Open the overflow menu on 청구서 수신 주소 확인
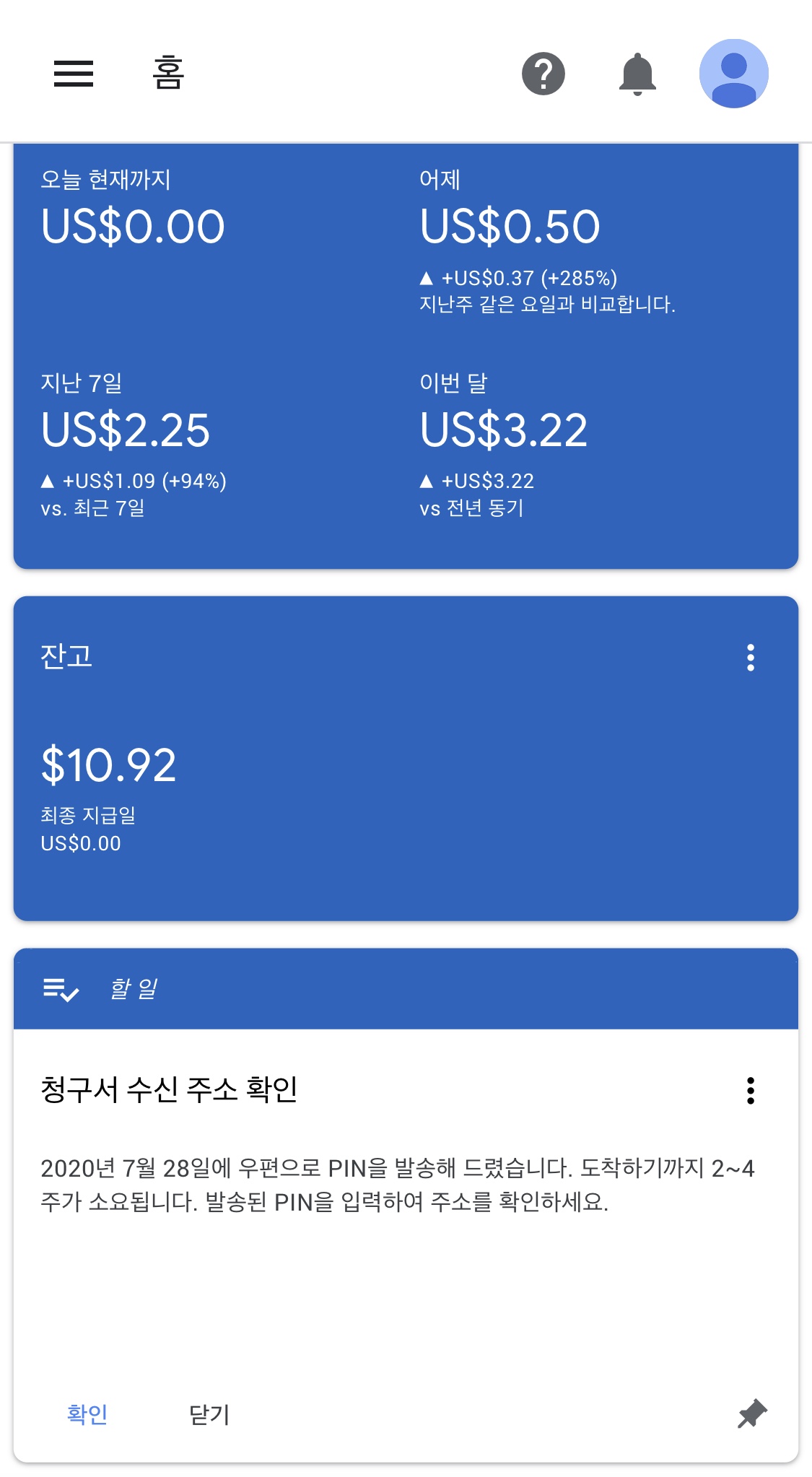 [x=751, y=1090]
